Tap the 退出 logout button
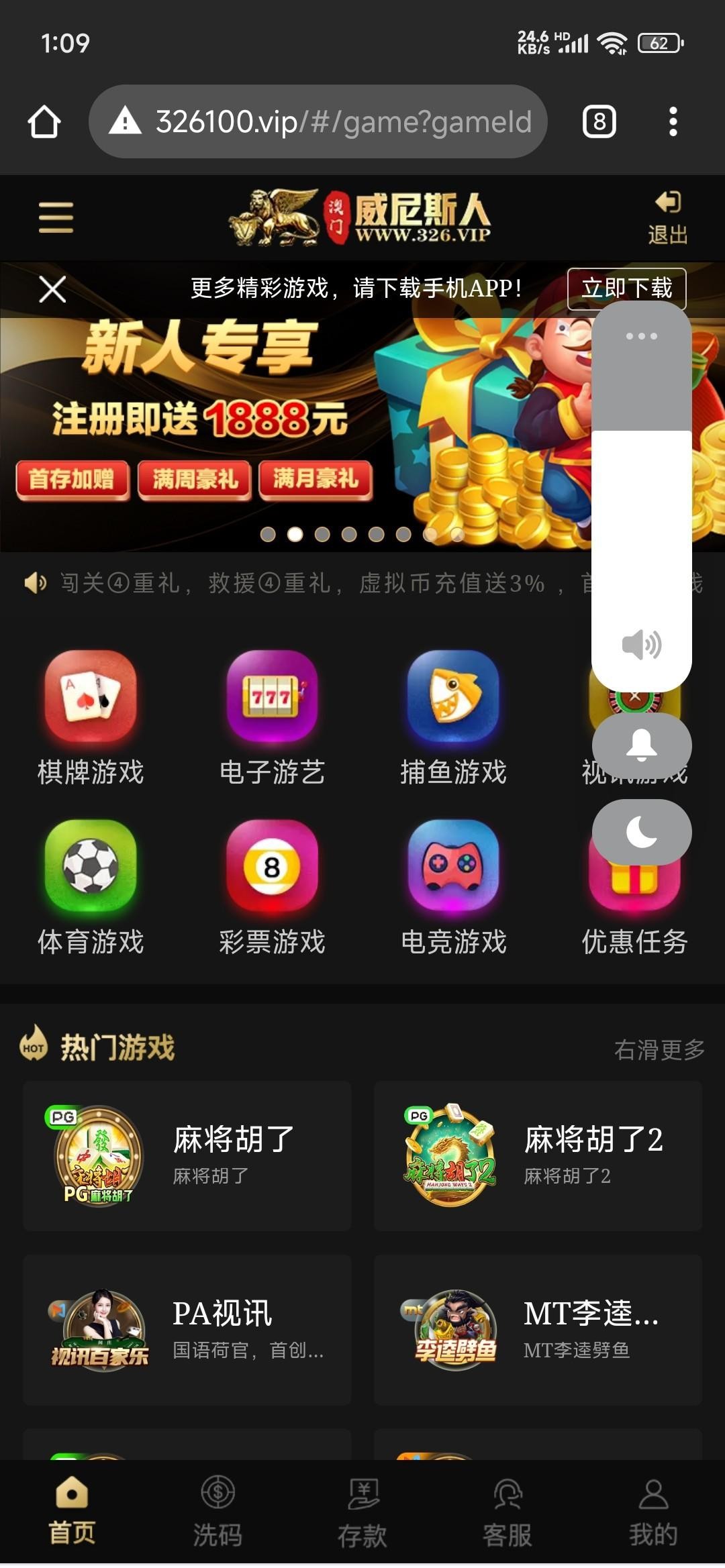The image size is (725, 1568). click(x=667, y=217)
